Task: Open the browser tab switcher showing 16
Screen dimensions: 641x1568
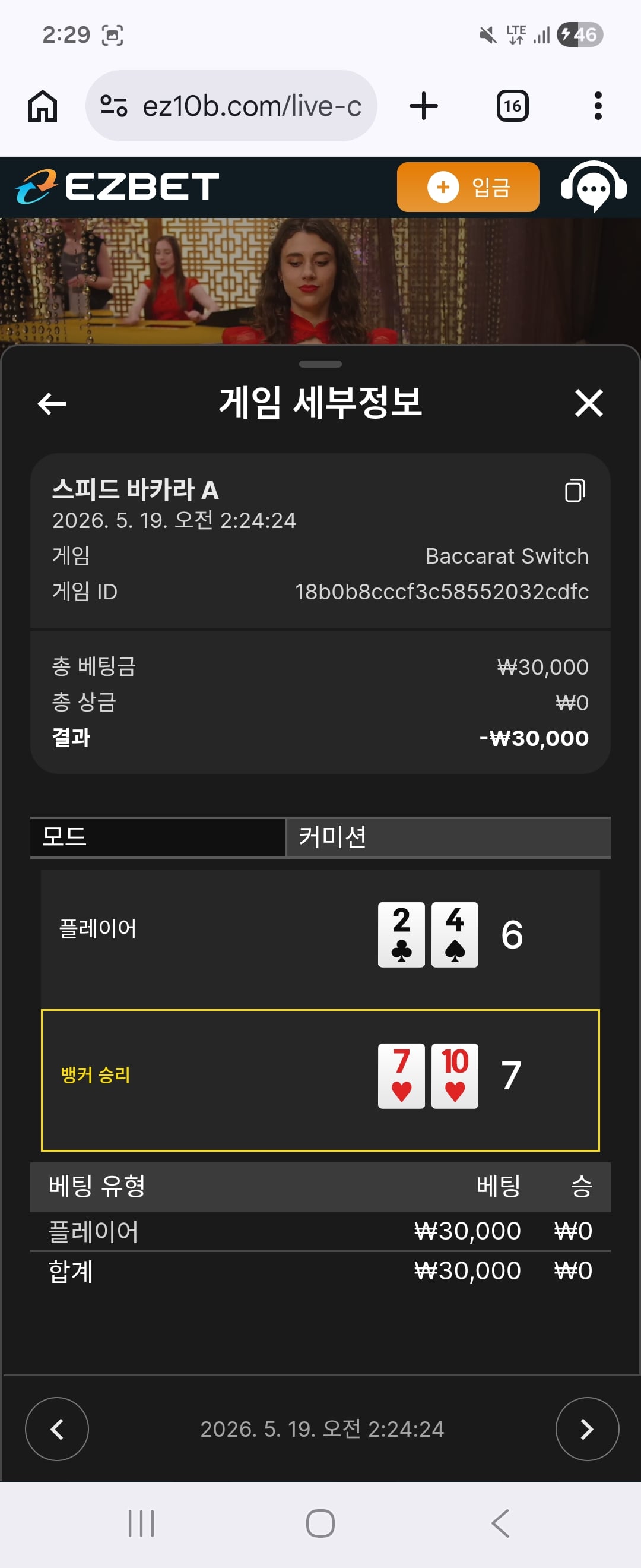Action: point(512,106)
